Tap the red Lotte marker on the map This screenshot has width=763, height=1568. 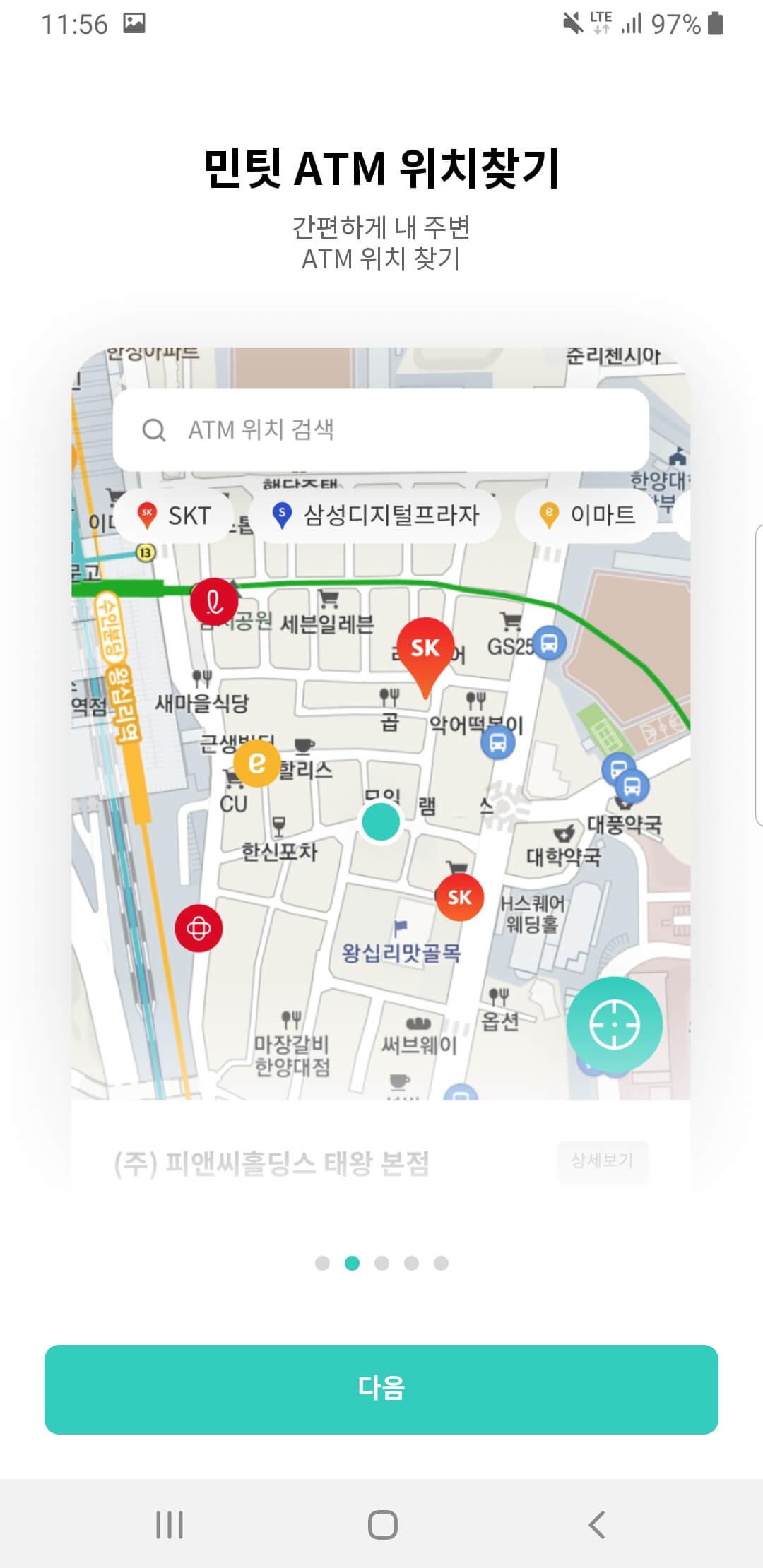[x=214, y=600]
